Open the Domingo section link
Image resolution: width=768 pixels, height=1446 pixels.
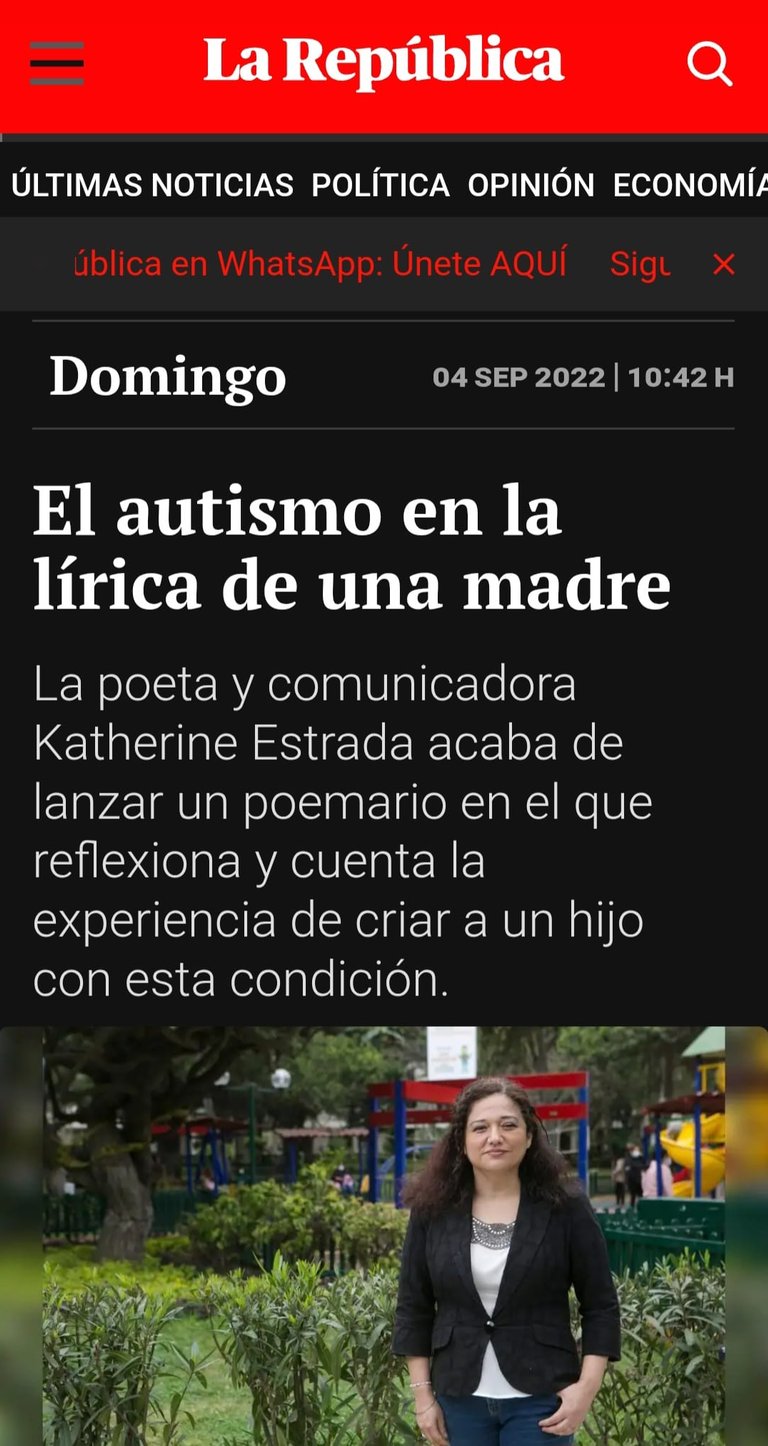[x=168, y=376]
